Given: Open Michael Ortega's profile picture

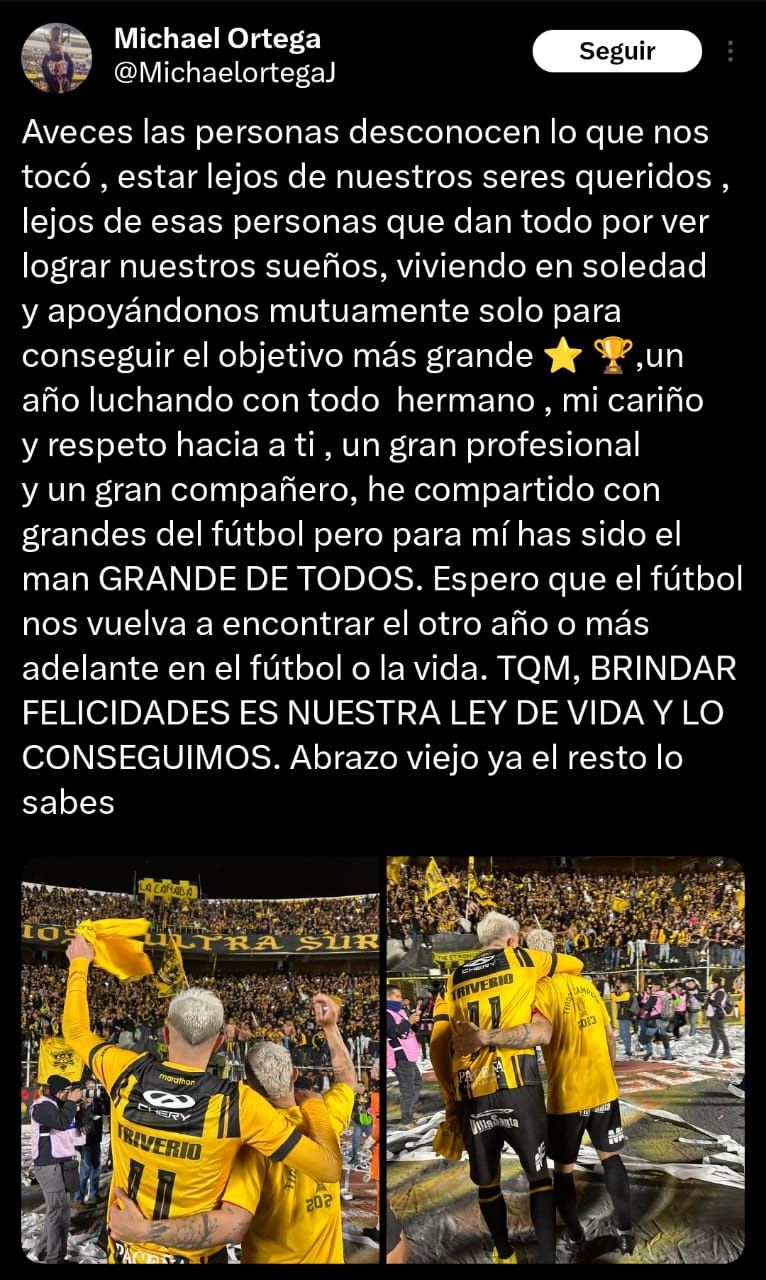Looking at the screenshot, I should [57, 58].
